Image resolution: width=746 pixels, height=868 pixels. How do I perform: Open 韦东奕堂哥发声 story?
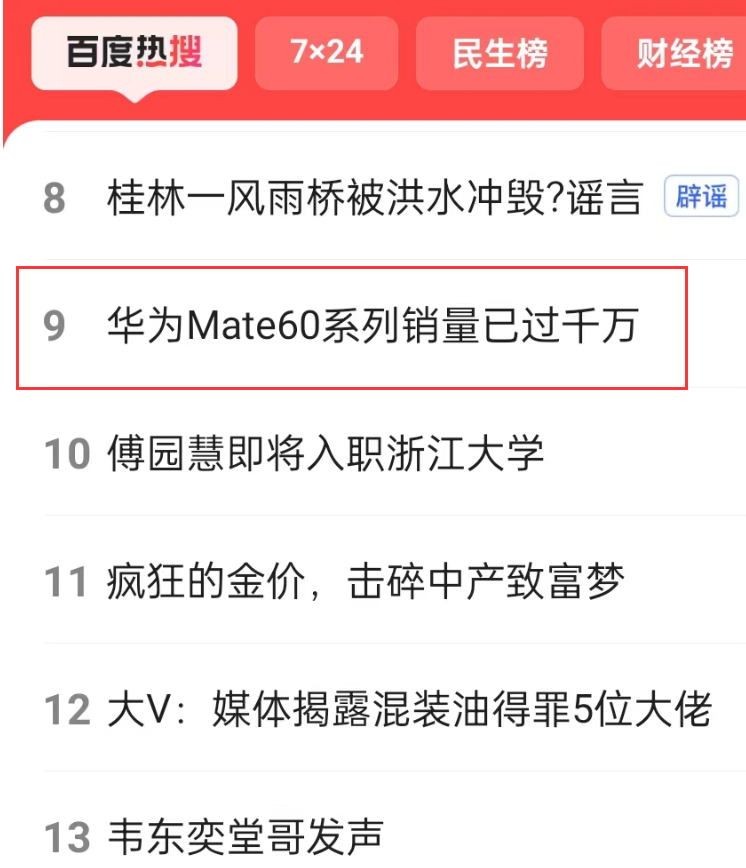pos(244,836)
